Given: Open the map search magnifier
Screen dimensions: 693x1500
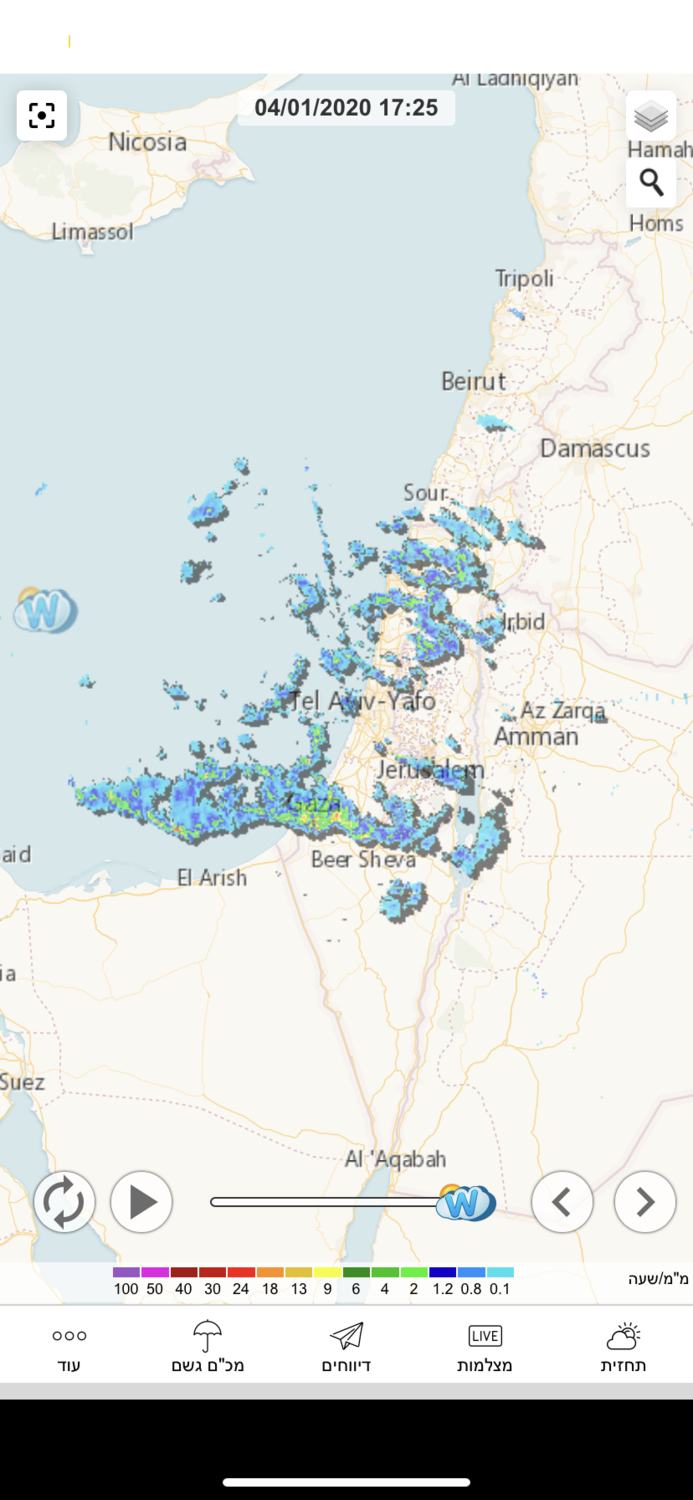Looking at the screenshot, I should coord(651,183).
